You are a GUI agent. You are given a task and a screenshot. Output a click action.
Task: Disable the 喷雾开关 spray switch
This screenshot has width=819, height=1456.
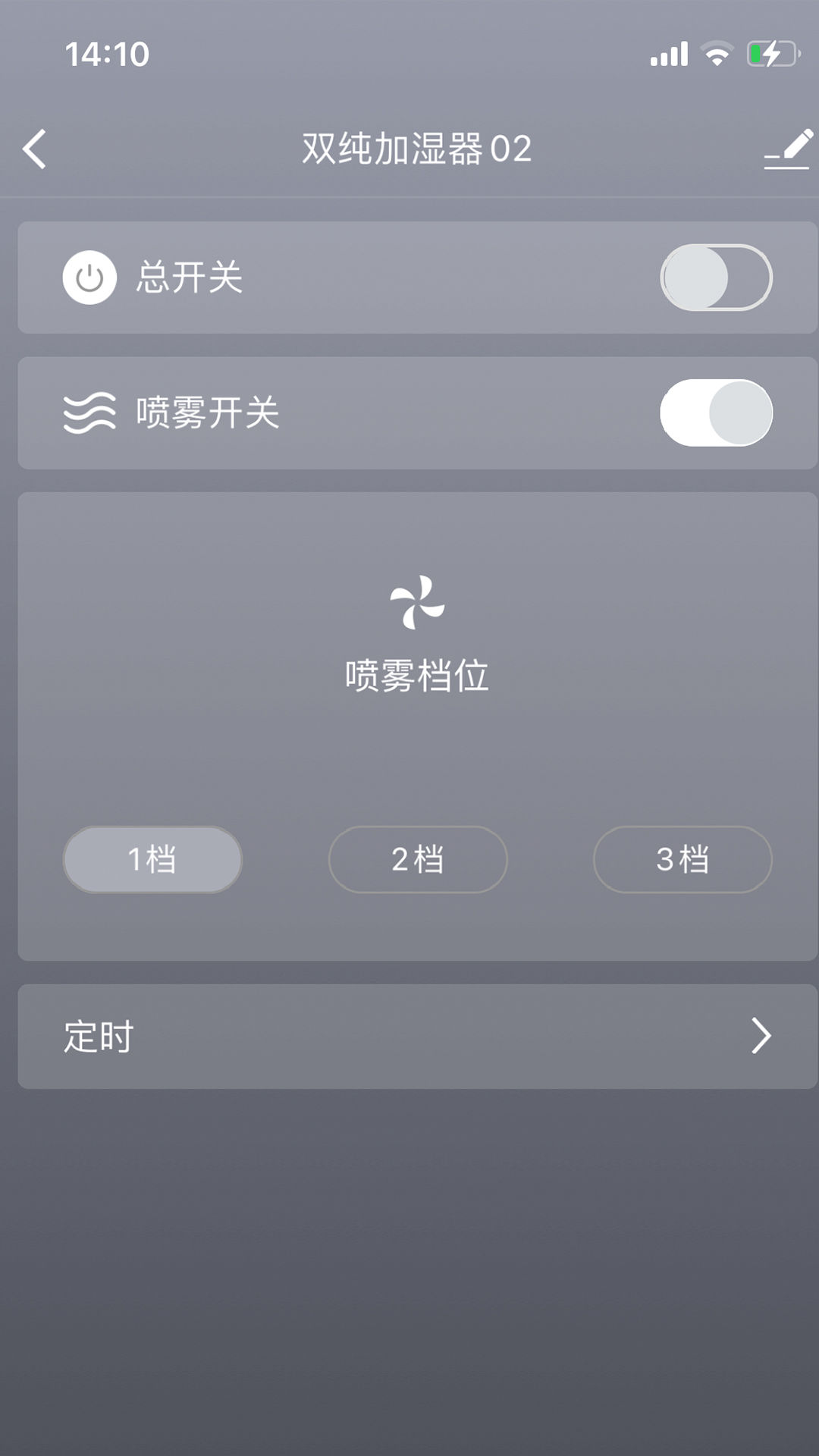click(x=714, y=412)
